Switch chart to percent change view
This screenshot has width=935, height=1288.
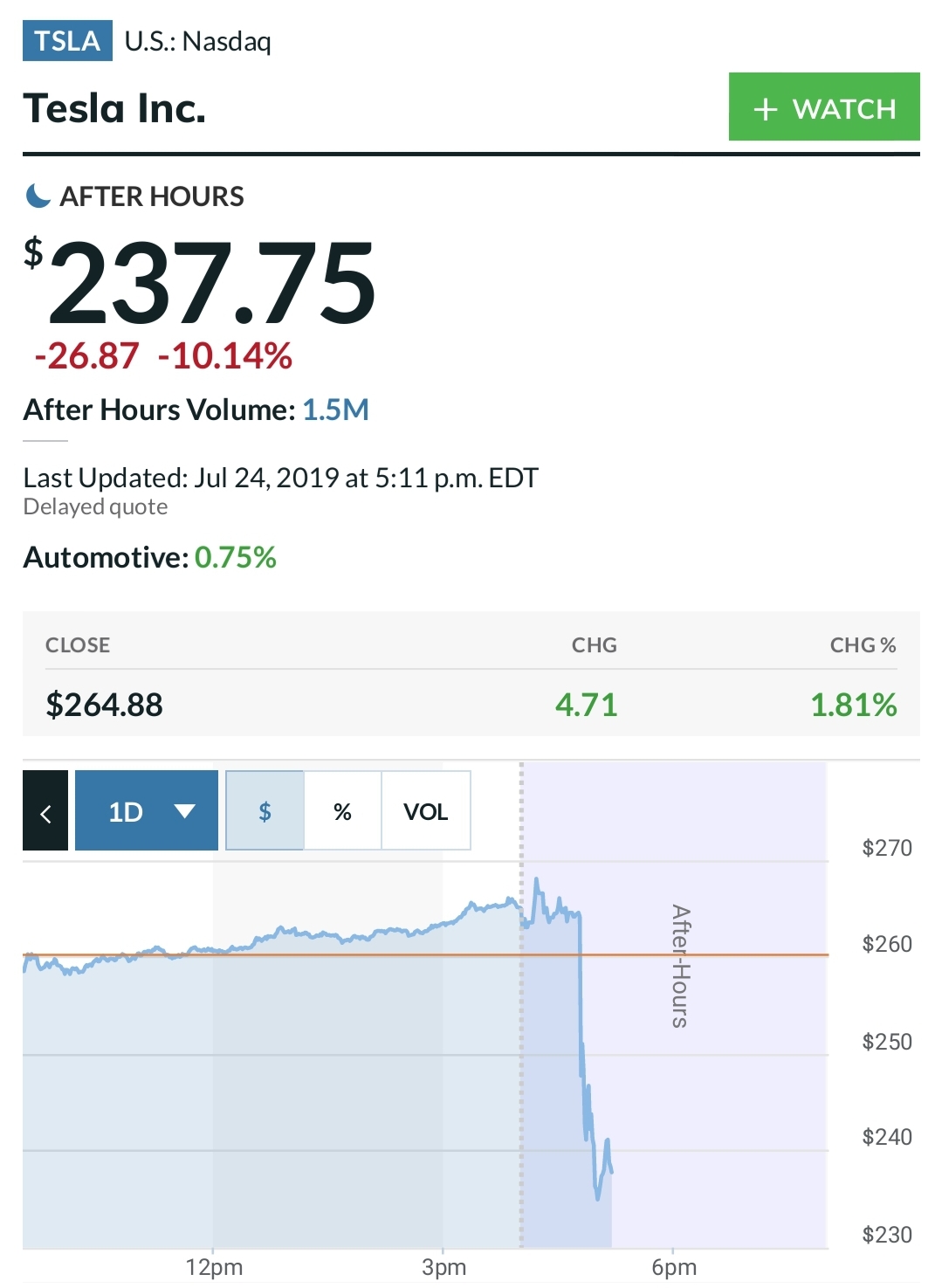tap(342, 811)
